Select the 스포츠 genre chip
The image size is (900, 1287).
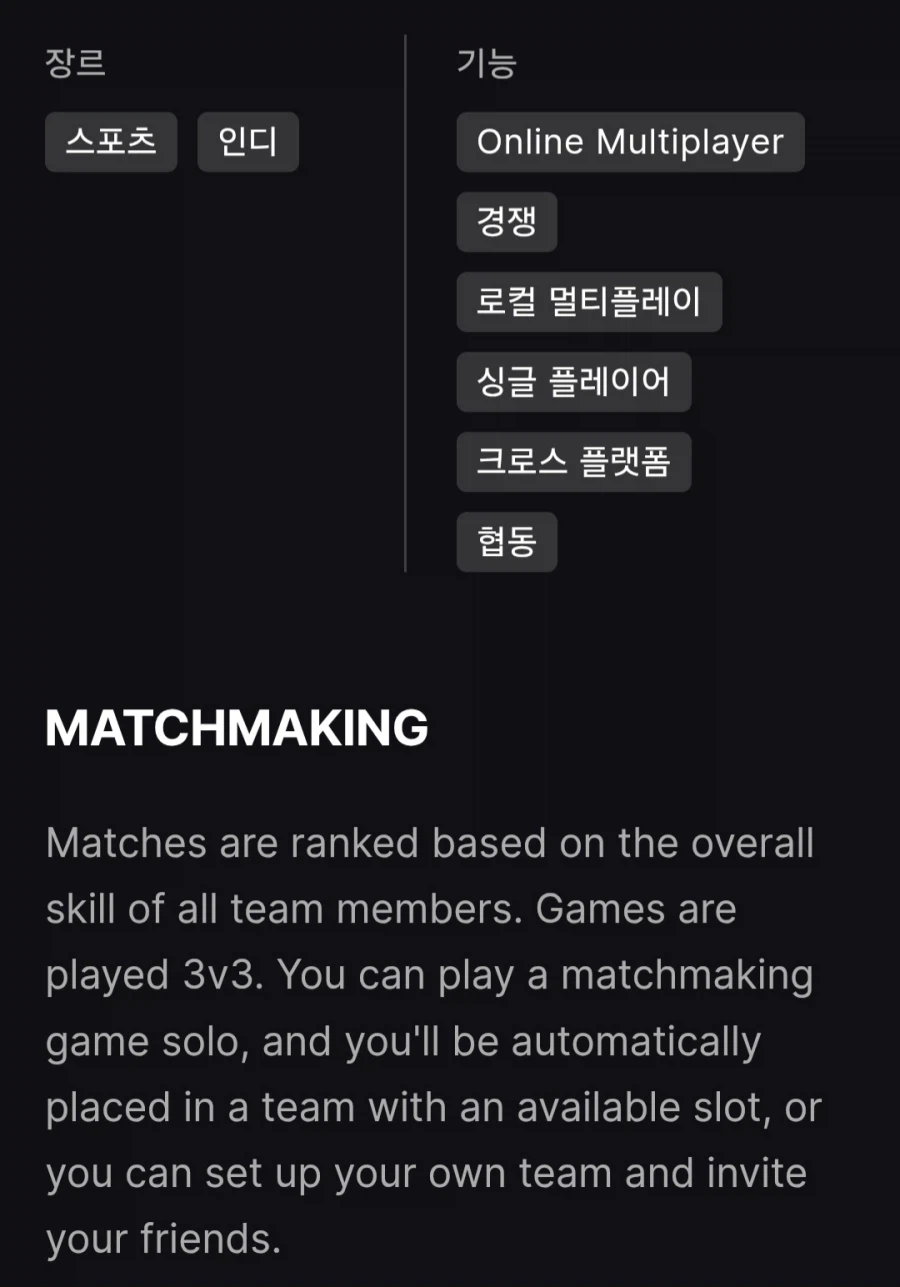point(111,142)
